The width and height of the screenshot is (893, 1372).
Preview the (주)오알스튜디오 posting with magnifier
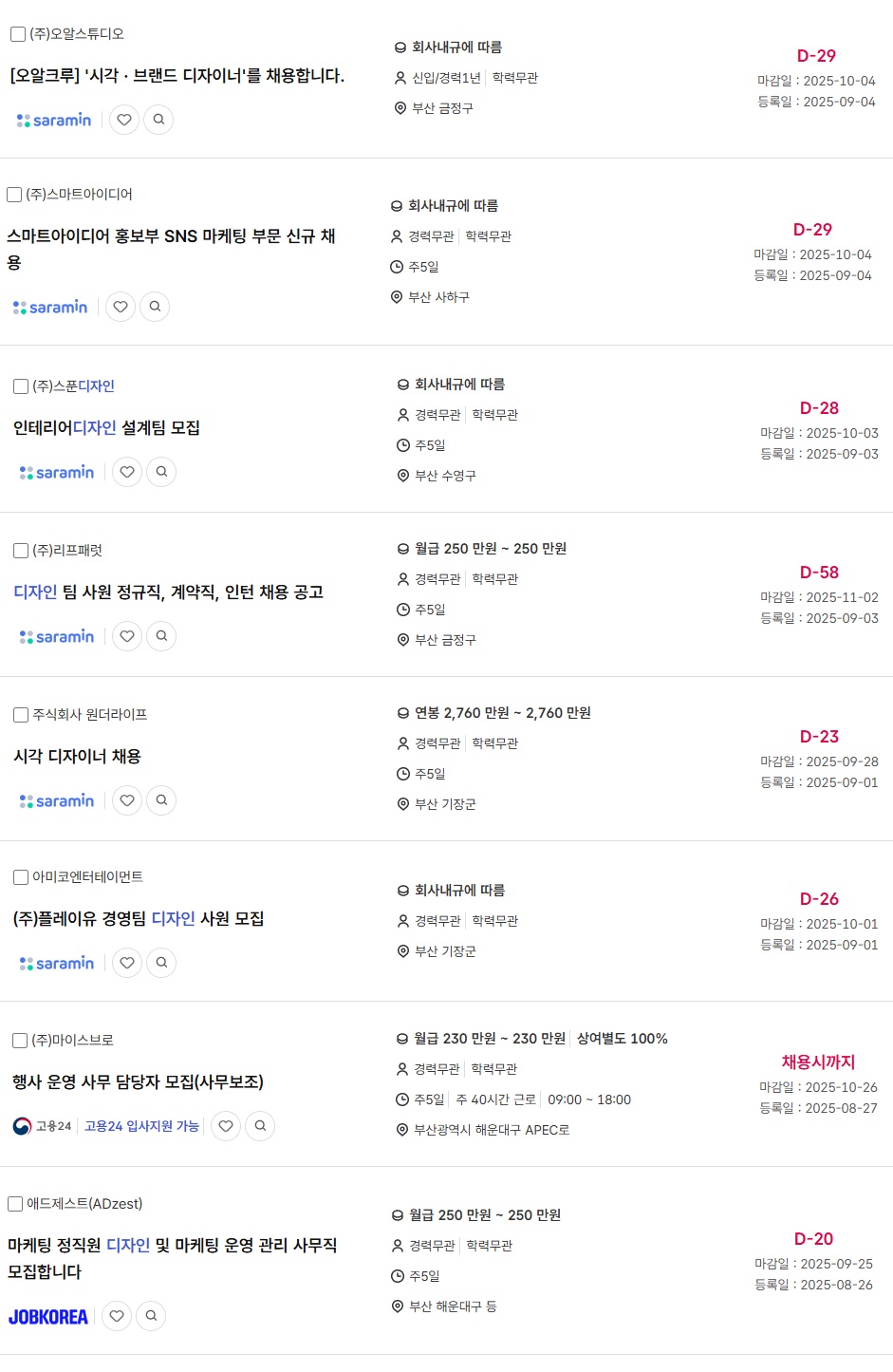(x=158, y=120)
